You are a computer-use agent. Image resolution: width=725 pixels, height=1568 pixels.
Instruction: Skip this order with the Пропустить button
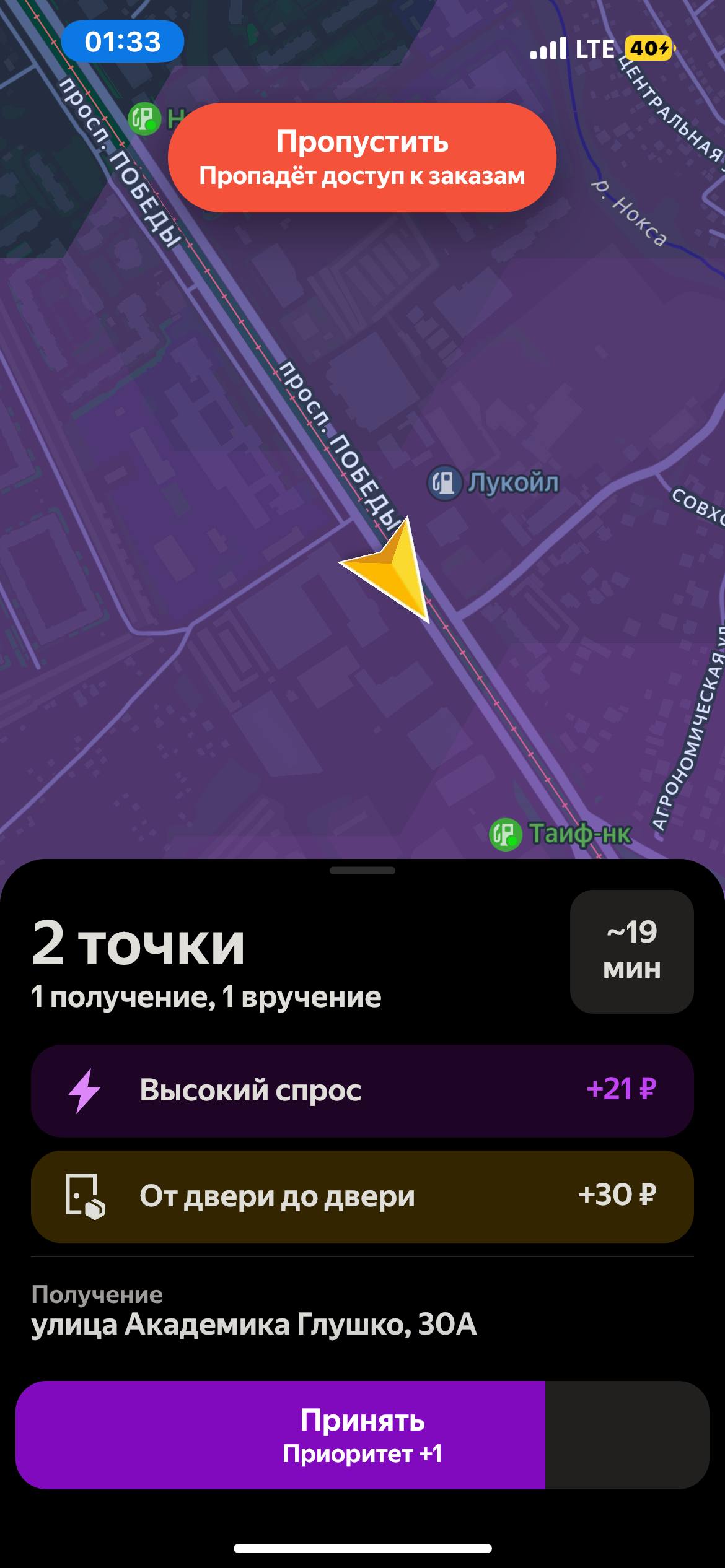[x=362, y=158]
